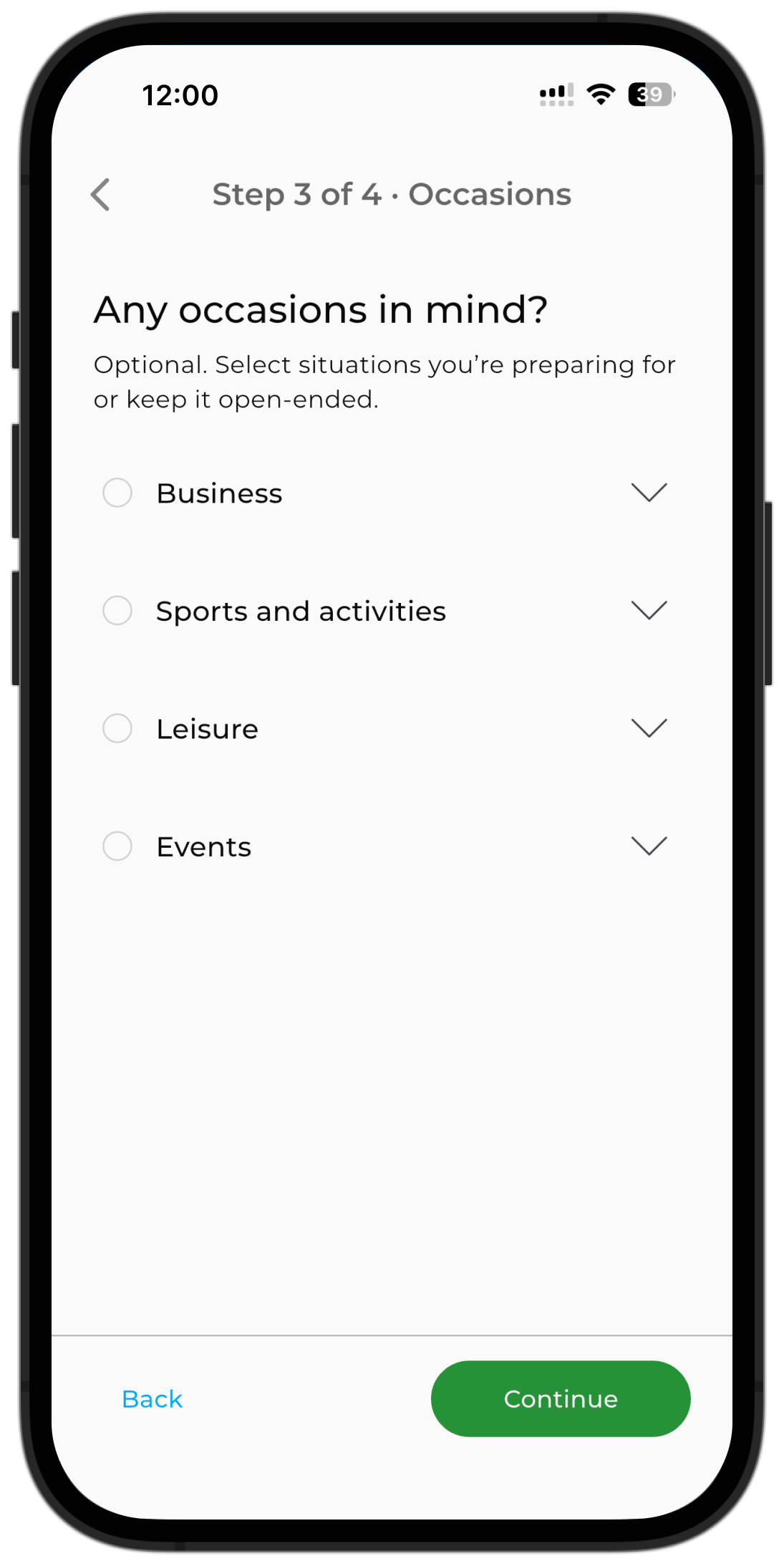Viewport: 784px width, 1556px height.
Task: Continue to the next step
Action: (560, 1398)
